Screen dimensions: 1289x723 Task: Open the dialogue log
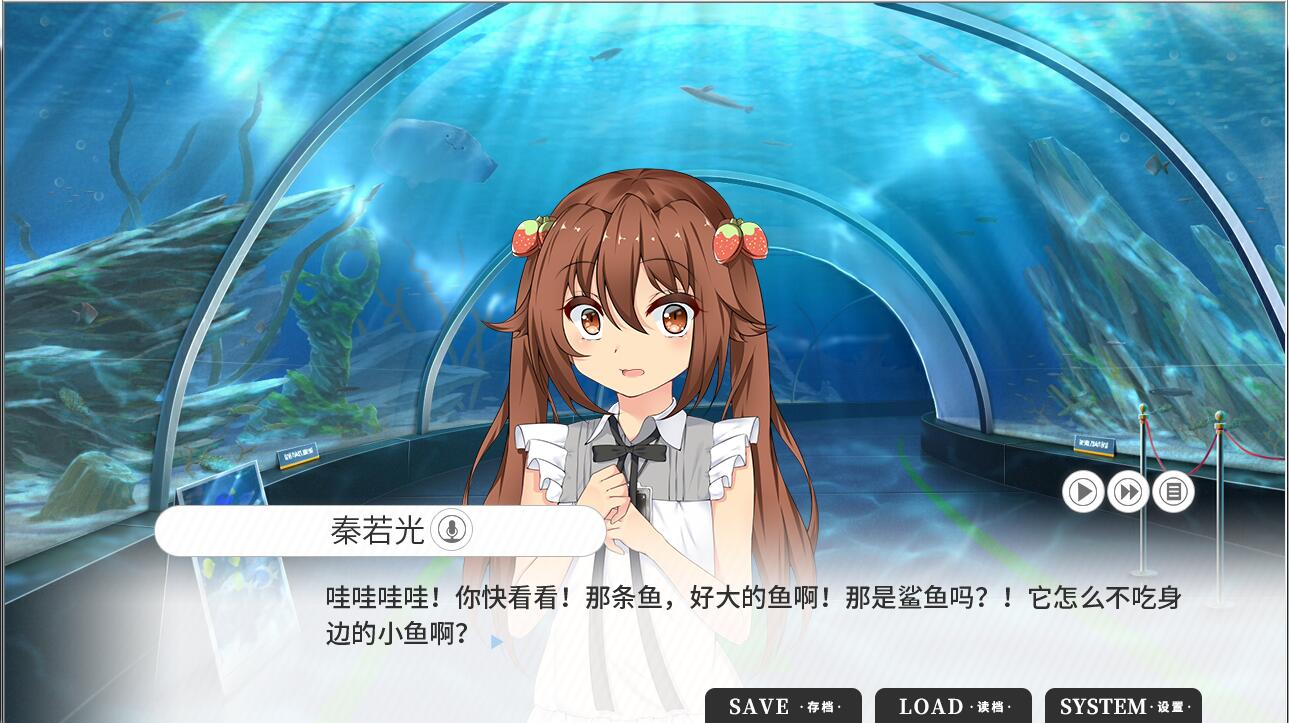[1174, 492]
